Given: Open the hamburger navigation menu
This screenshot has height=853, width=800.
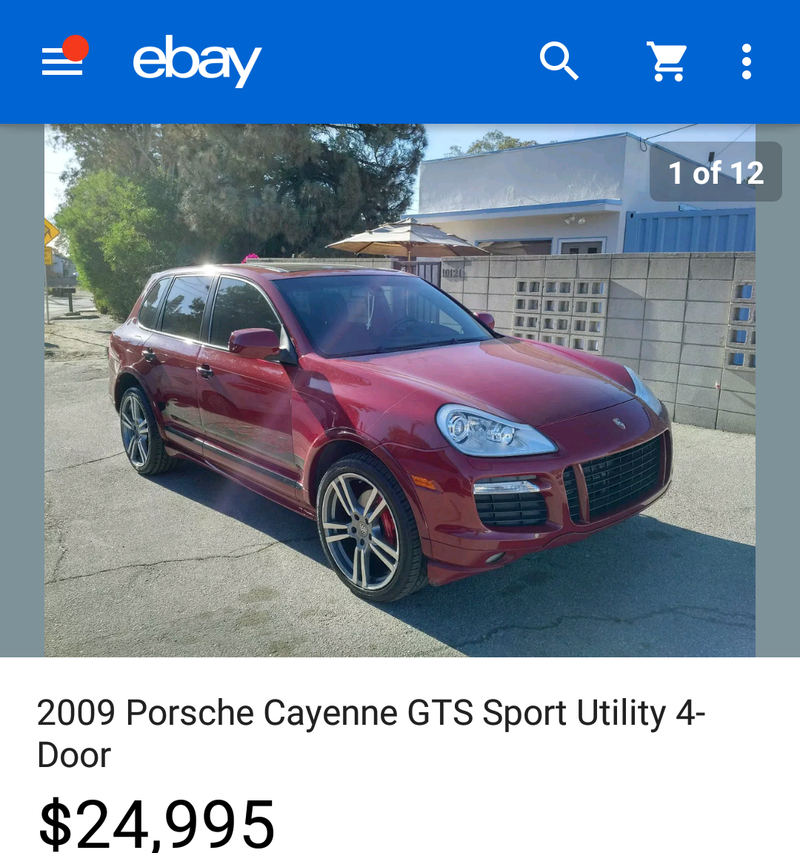Looking at the screenshot, I should (62, 62).
